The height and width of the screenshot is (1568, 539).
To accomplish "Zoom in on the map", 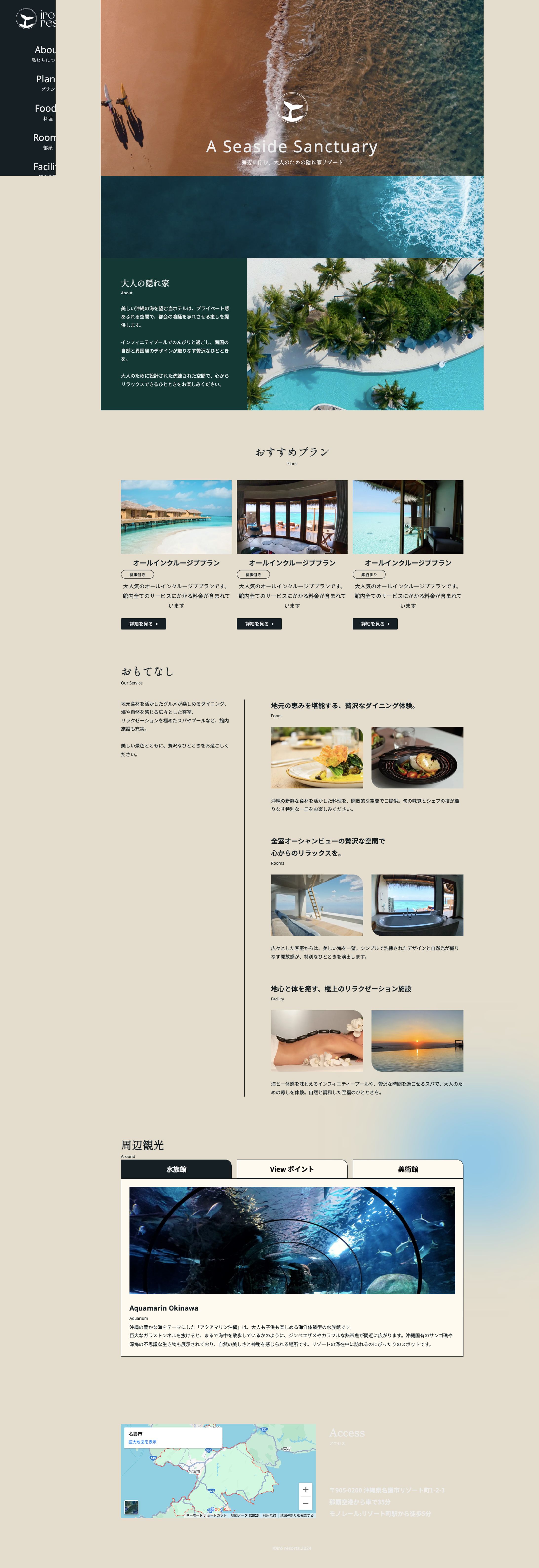I will (305, 1490).
